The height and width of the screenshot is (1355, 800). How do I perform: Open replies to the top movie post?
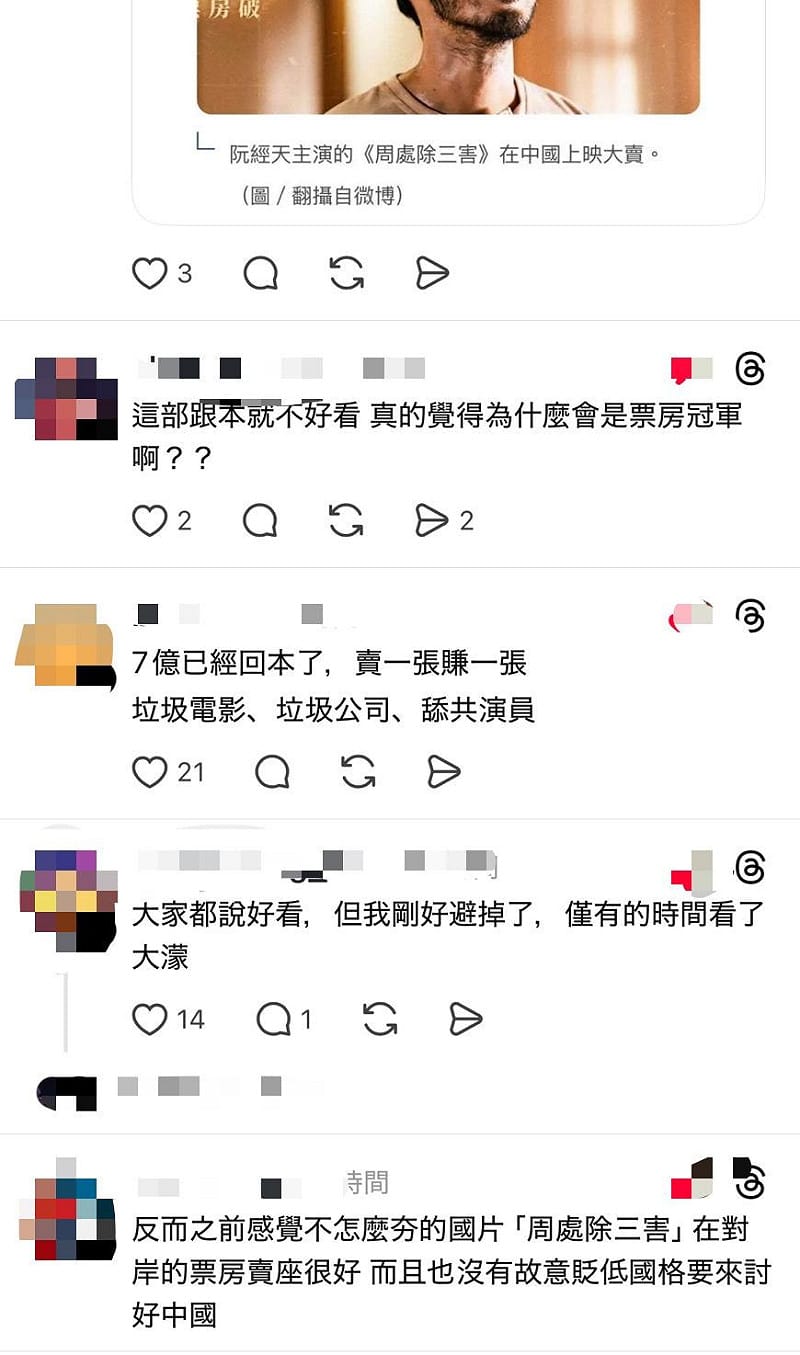[x=261, y=272]
